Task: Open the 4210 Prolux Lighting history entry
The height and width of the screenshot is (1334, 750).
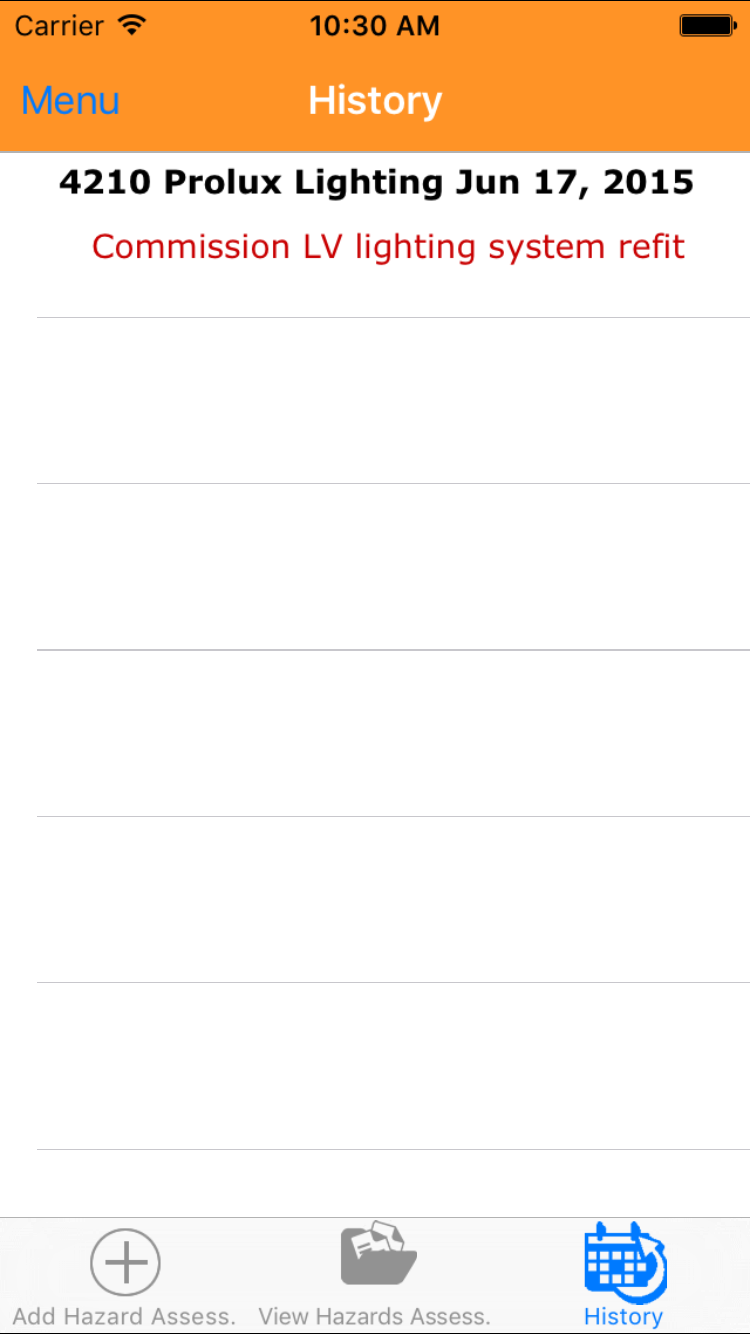Action: pyautogui.click(x=376, y=215)
